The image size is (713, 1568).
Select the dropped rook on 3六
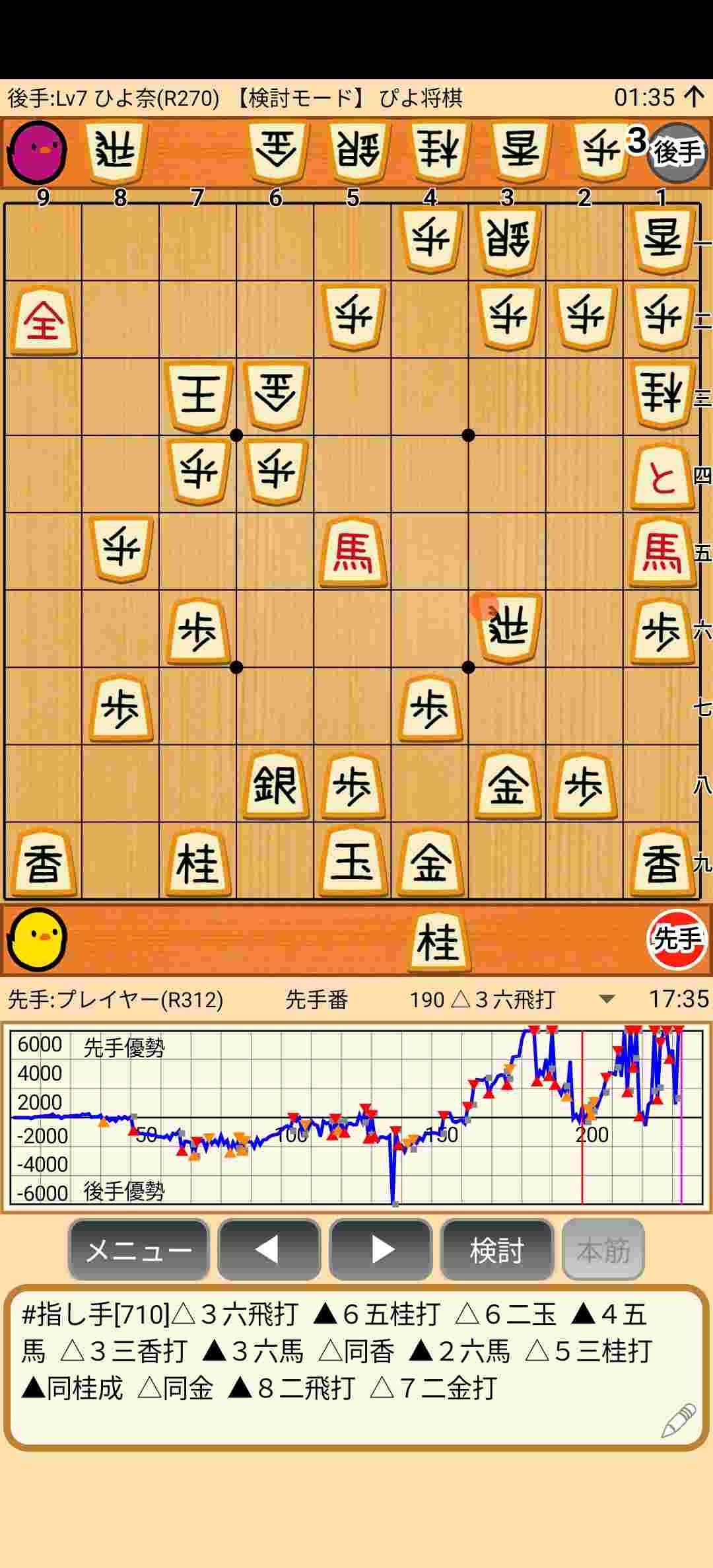[x=507, y=629]
